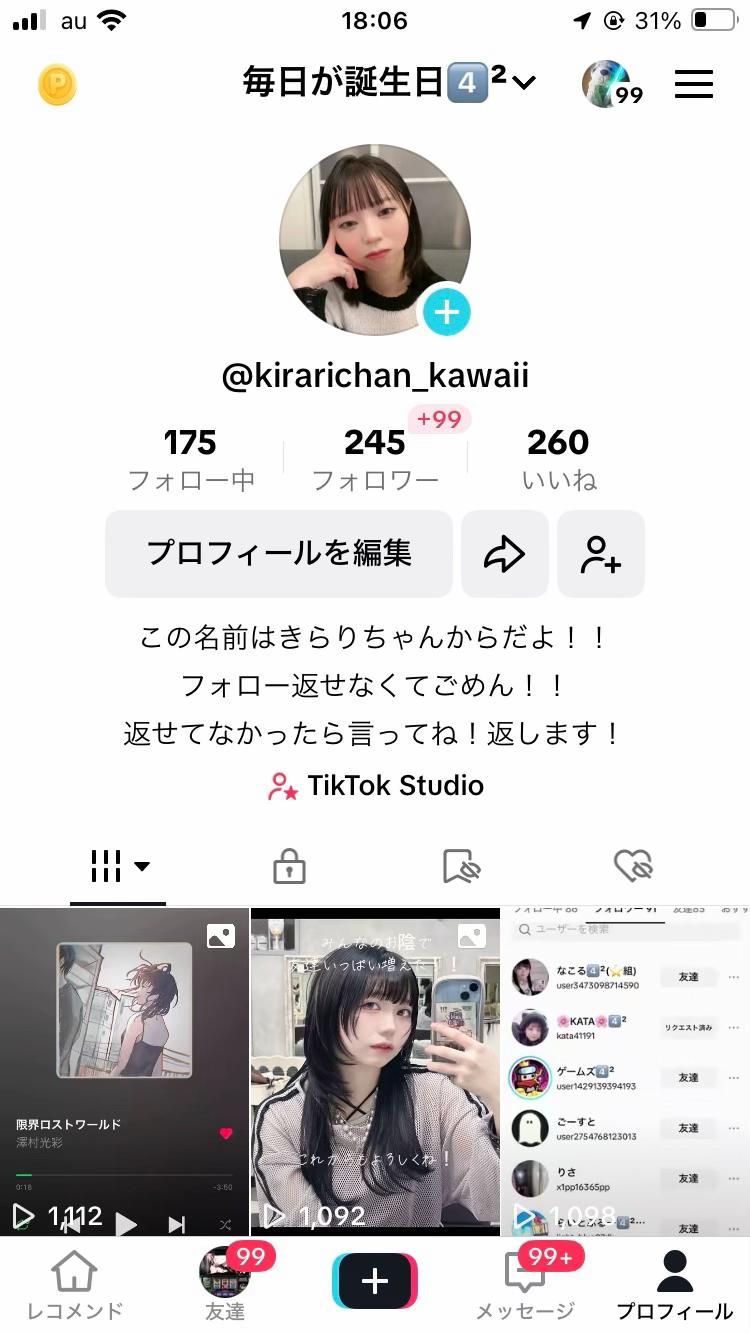This screenshot has height=1334, width=750.
Task: Create a new post with plus button
Action: click(x=375, y=1280)
